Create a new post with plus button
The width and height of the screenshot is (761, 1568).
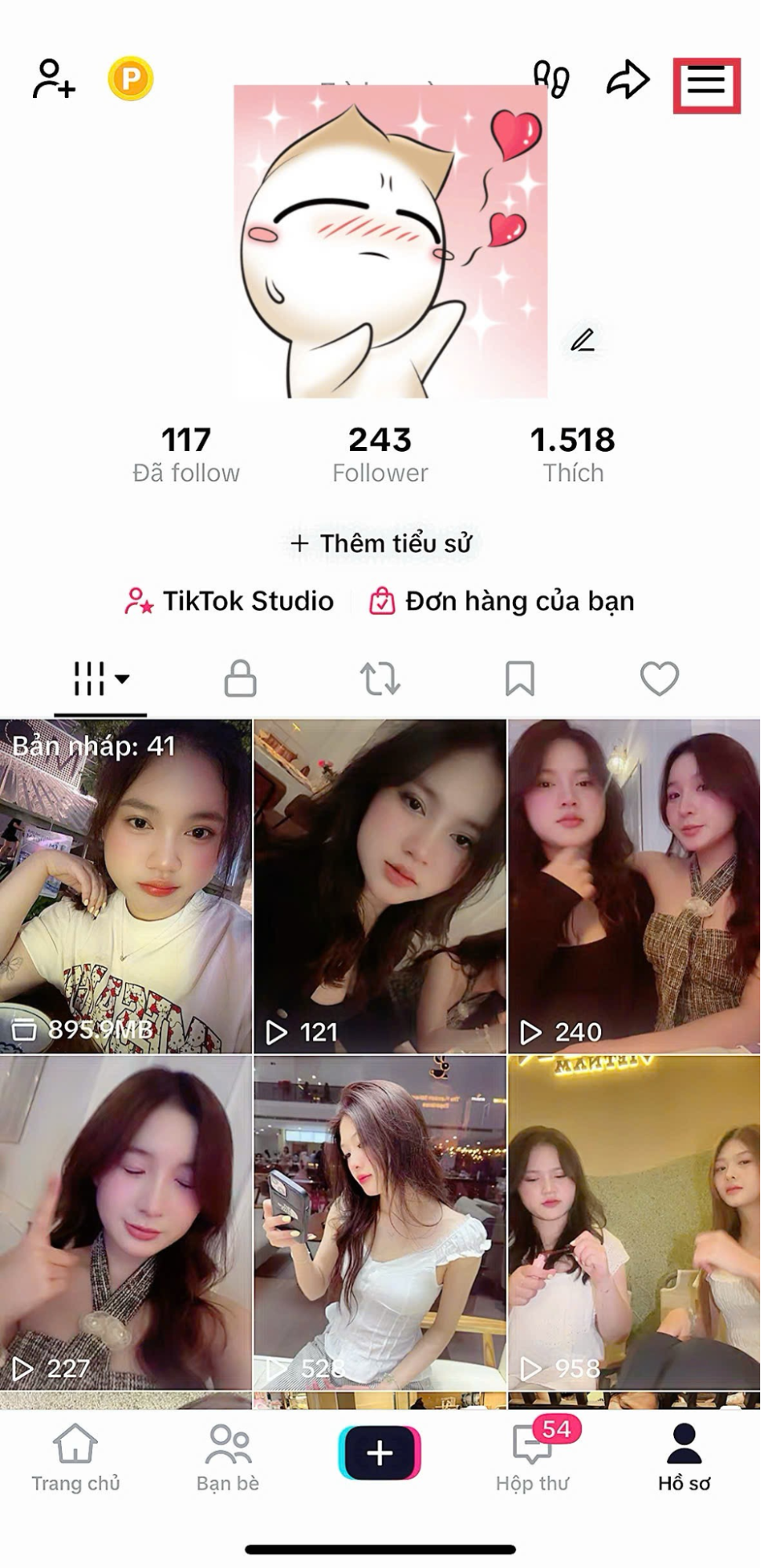coord(380,1453)
